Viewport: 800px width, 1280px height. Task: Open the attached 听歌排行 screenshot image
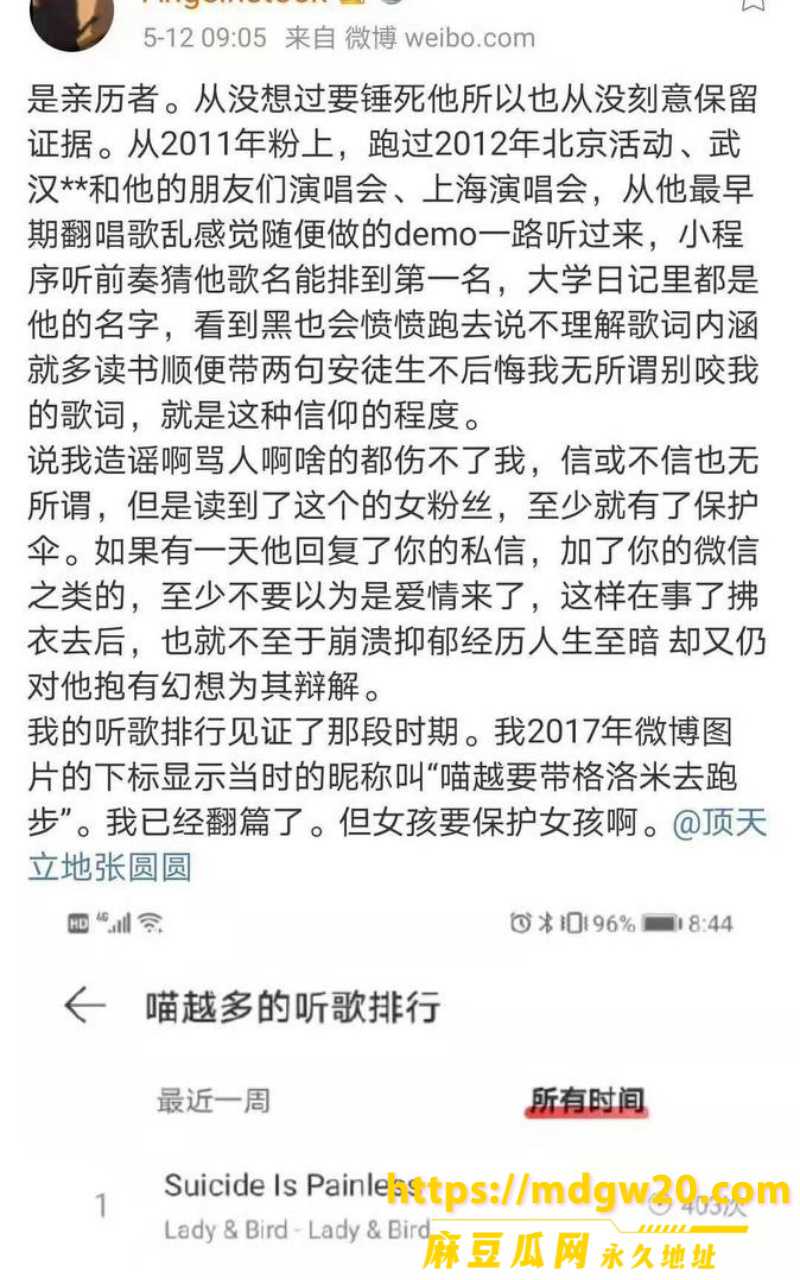click(x=400, y=1090)
